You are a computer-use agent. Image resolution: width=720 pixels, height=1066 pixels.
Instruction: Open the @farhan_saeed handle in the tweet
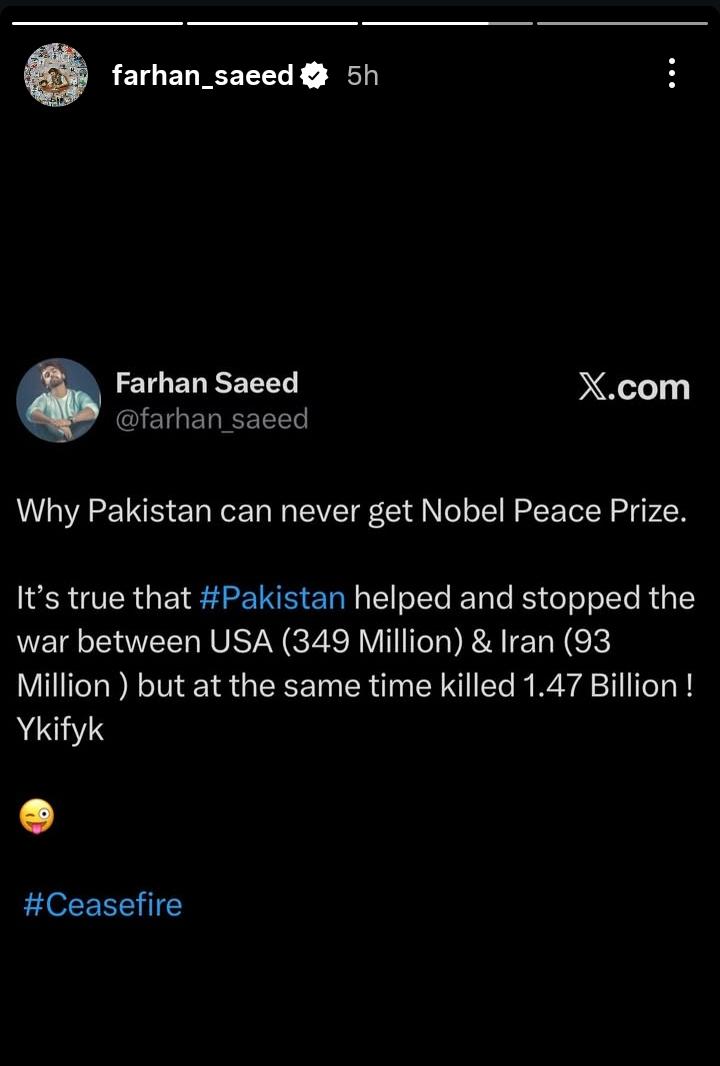[x=213, y=419]
